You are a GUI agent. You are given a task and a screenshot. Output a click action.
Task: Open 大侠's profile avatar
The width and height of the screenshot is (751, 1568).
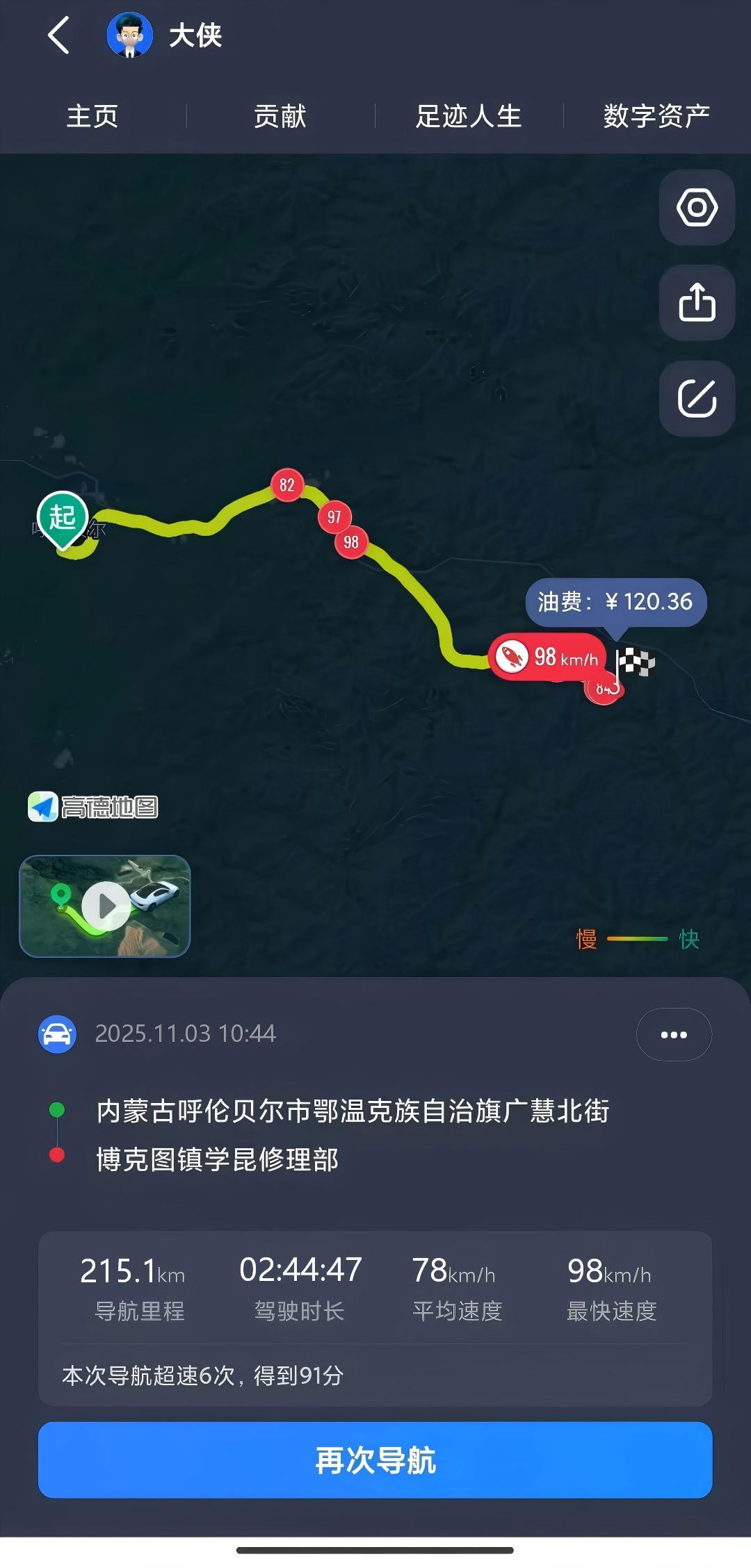[x=129, y=35]
